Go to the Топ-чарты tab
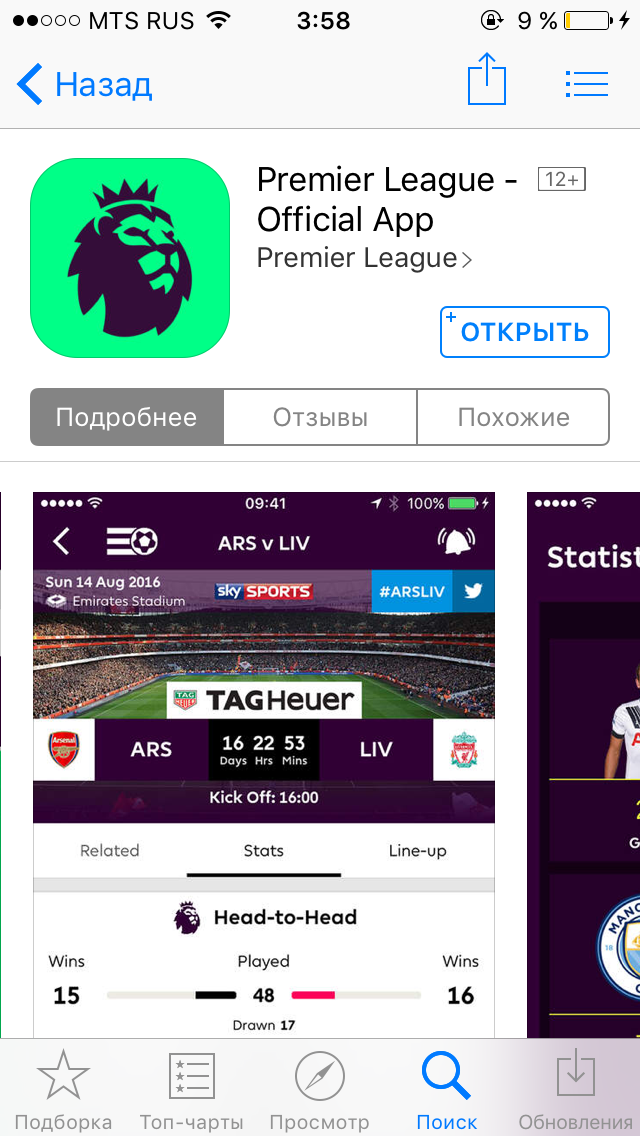The image size is (640, 1136). click(x=191, y=1090)
